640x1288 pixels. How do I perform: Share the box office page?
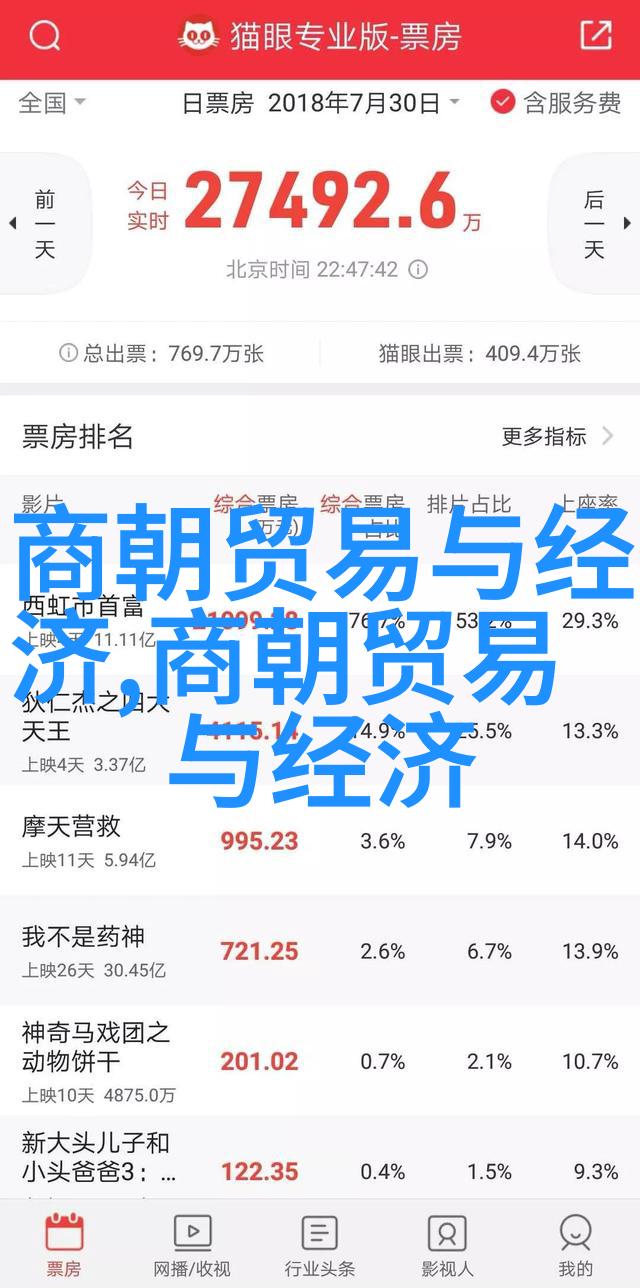point(596,37)
